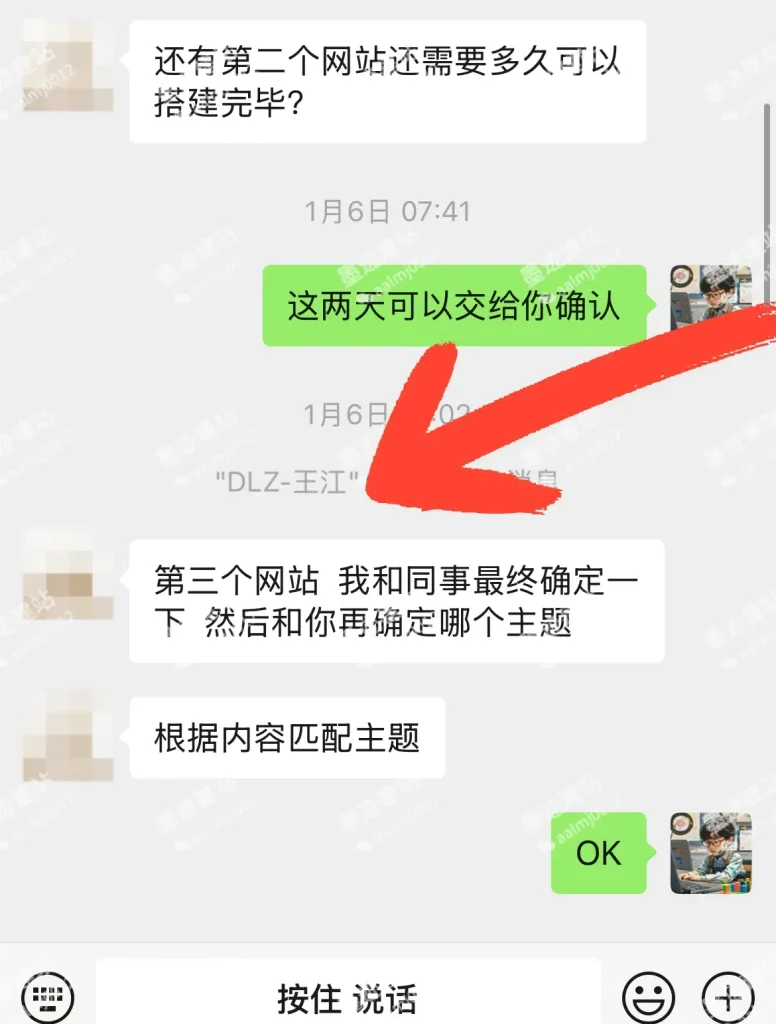776x1024 pixels.
Task: Open avatar beside 这两天可以交给你确认 message
Action: coord(711,297)
